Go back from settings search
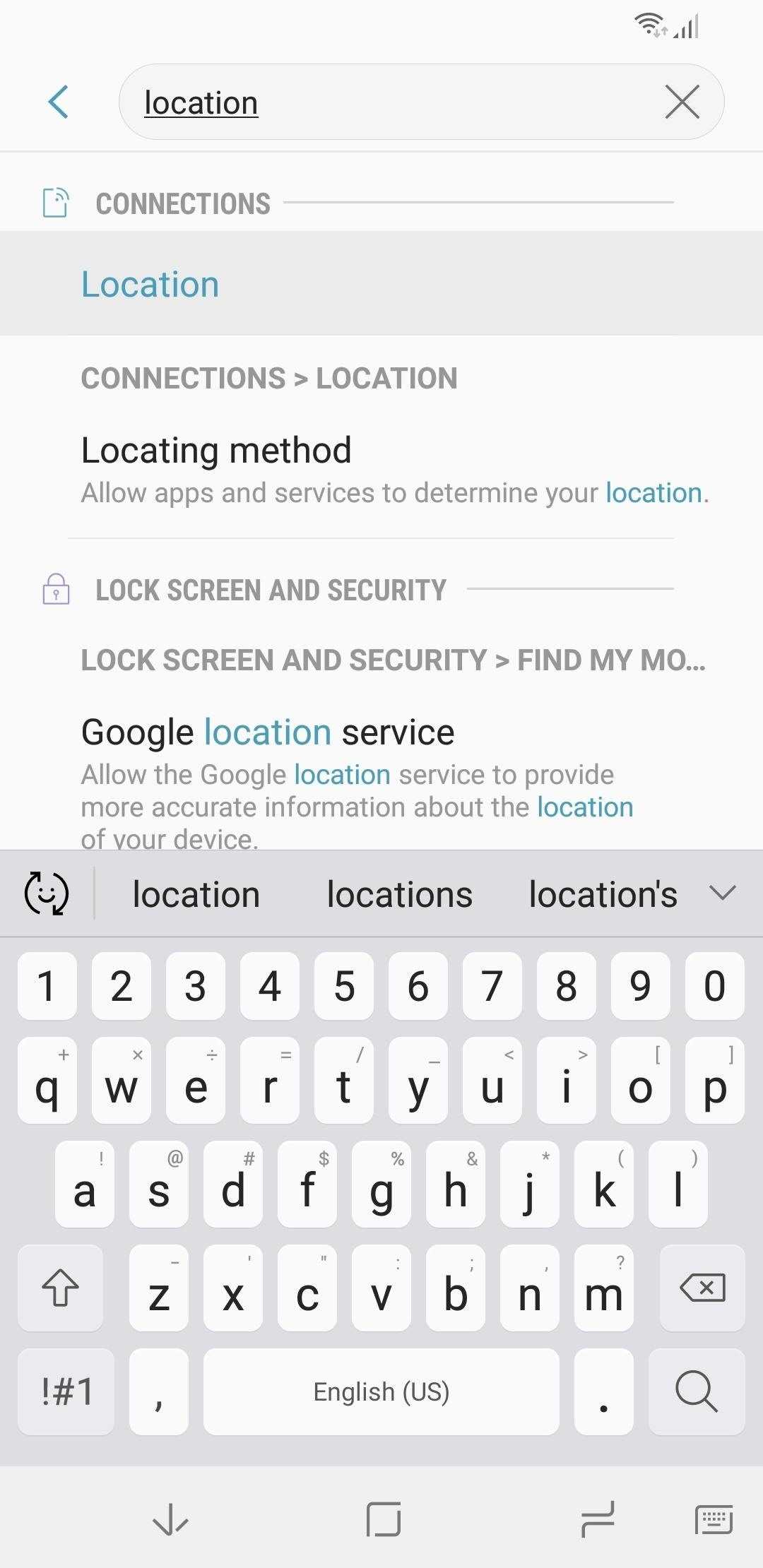Image resolution: width=763 pixels, height=1568 pixels. coord(59,102)
